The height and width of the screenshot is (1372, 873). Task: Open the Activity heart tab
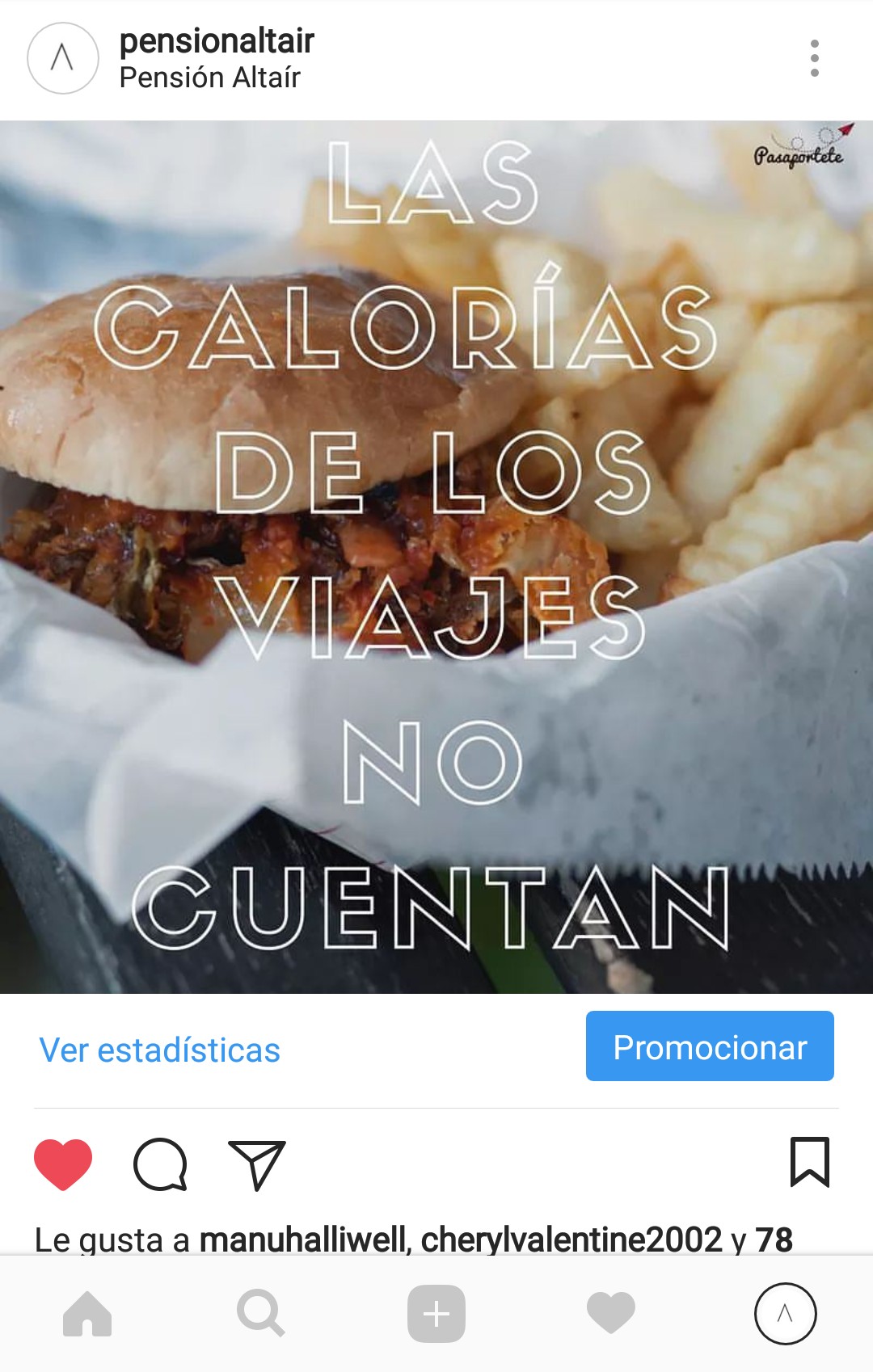pos(611,1314)
